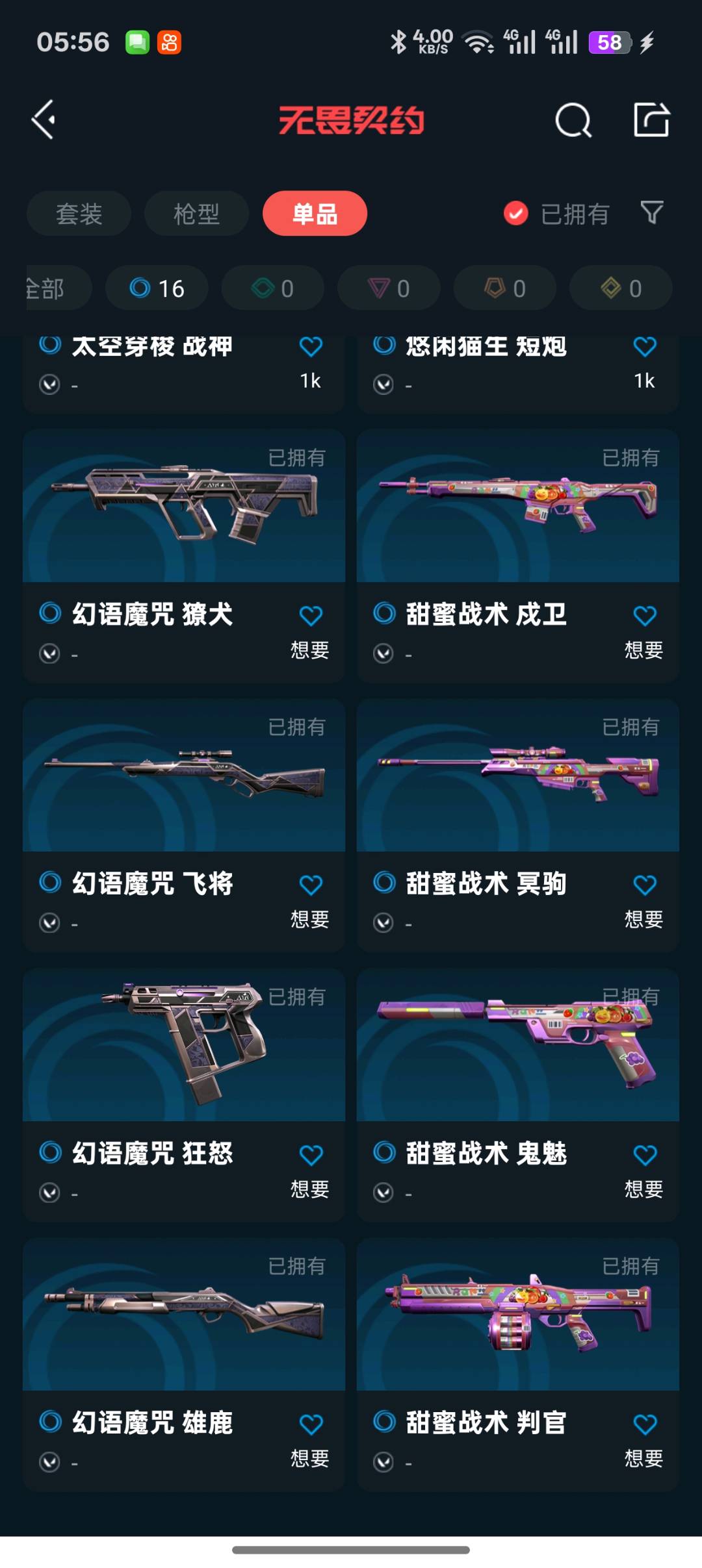
Task: Open the 幻语魔咒 飞将 skin card
Action: tap(184, 825)
